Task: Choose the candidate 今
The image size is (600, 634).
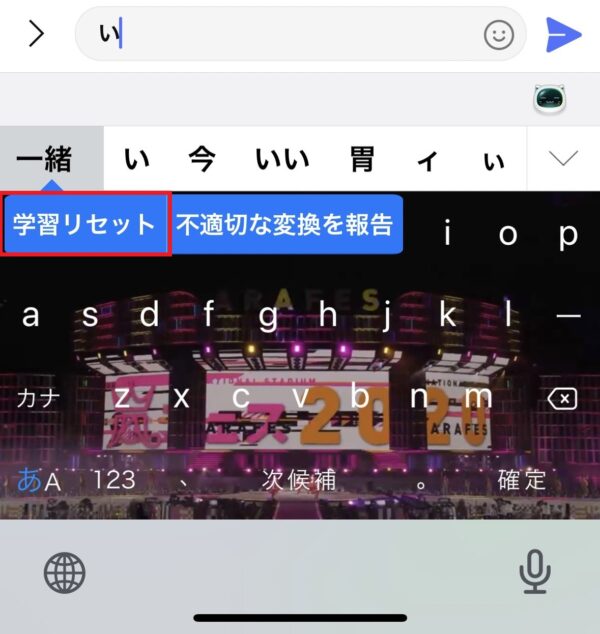Action: pyautogui.click(x=202, y=159)
